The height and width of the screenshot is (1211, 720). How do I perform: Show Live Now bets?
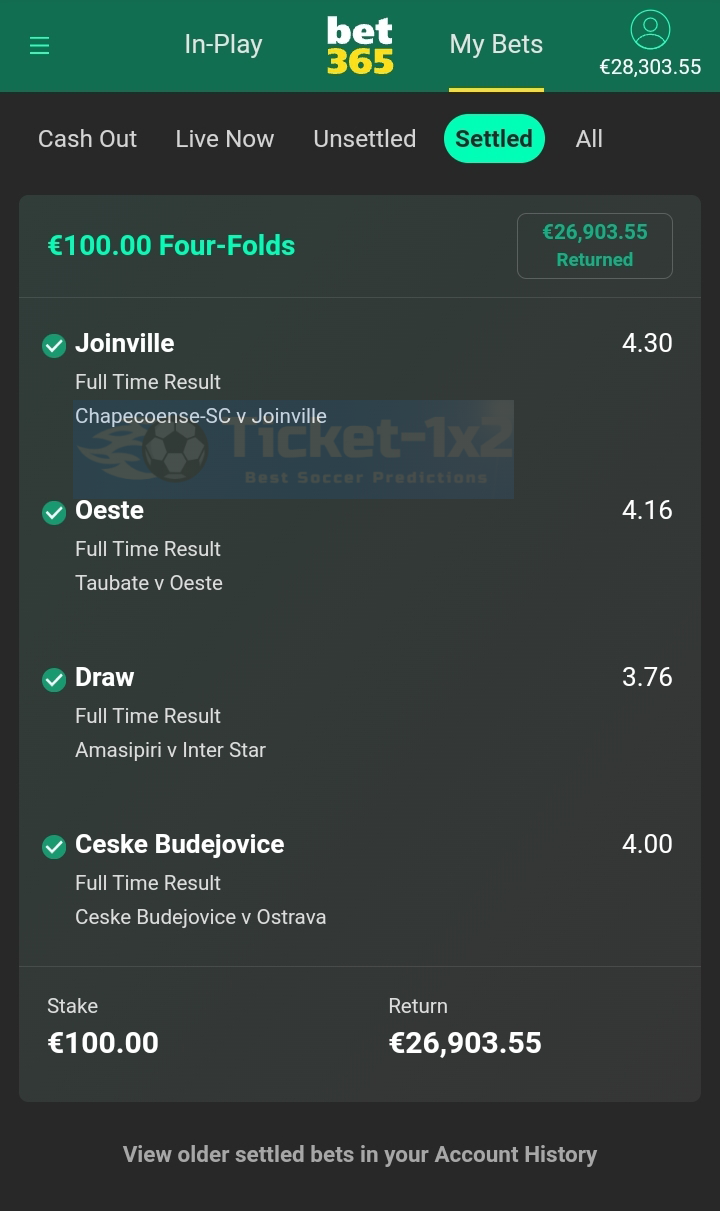224,139
